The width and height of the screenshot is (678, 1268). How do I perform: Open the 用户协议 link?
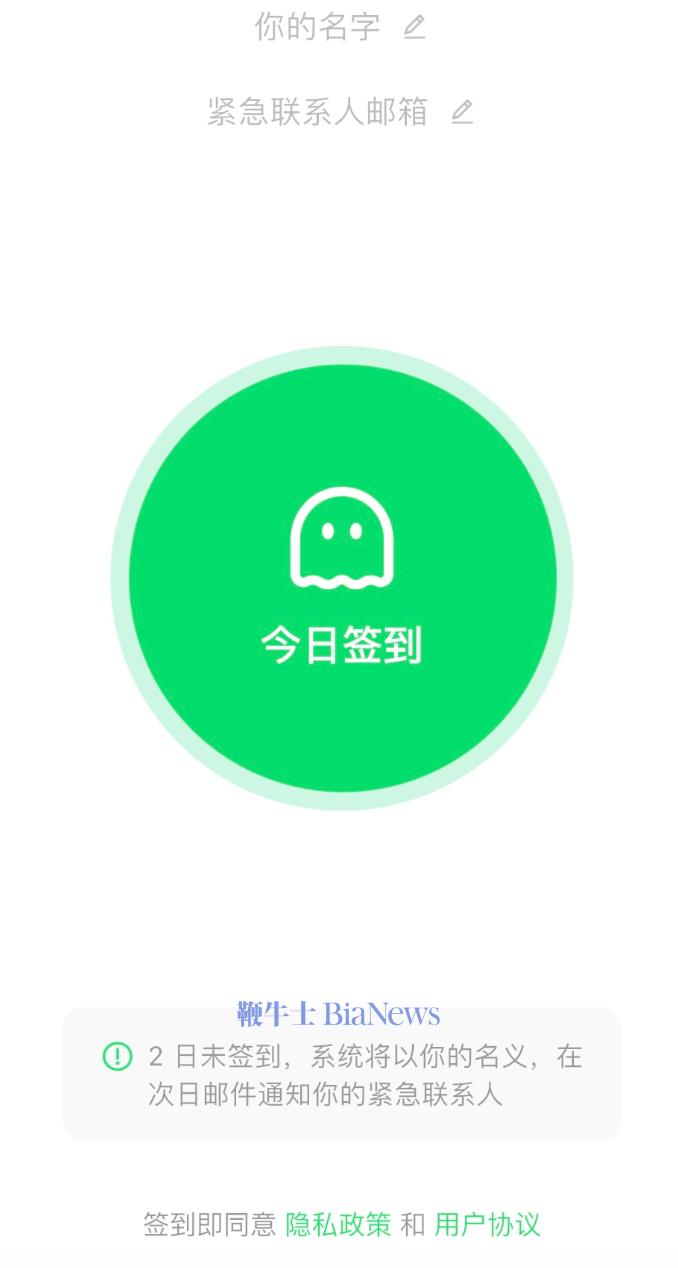487,1224
